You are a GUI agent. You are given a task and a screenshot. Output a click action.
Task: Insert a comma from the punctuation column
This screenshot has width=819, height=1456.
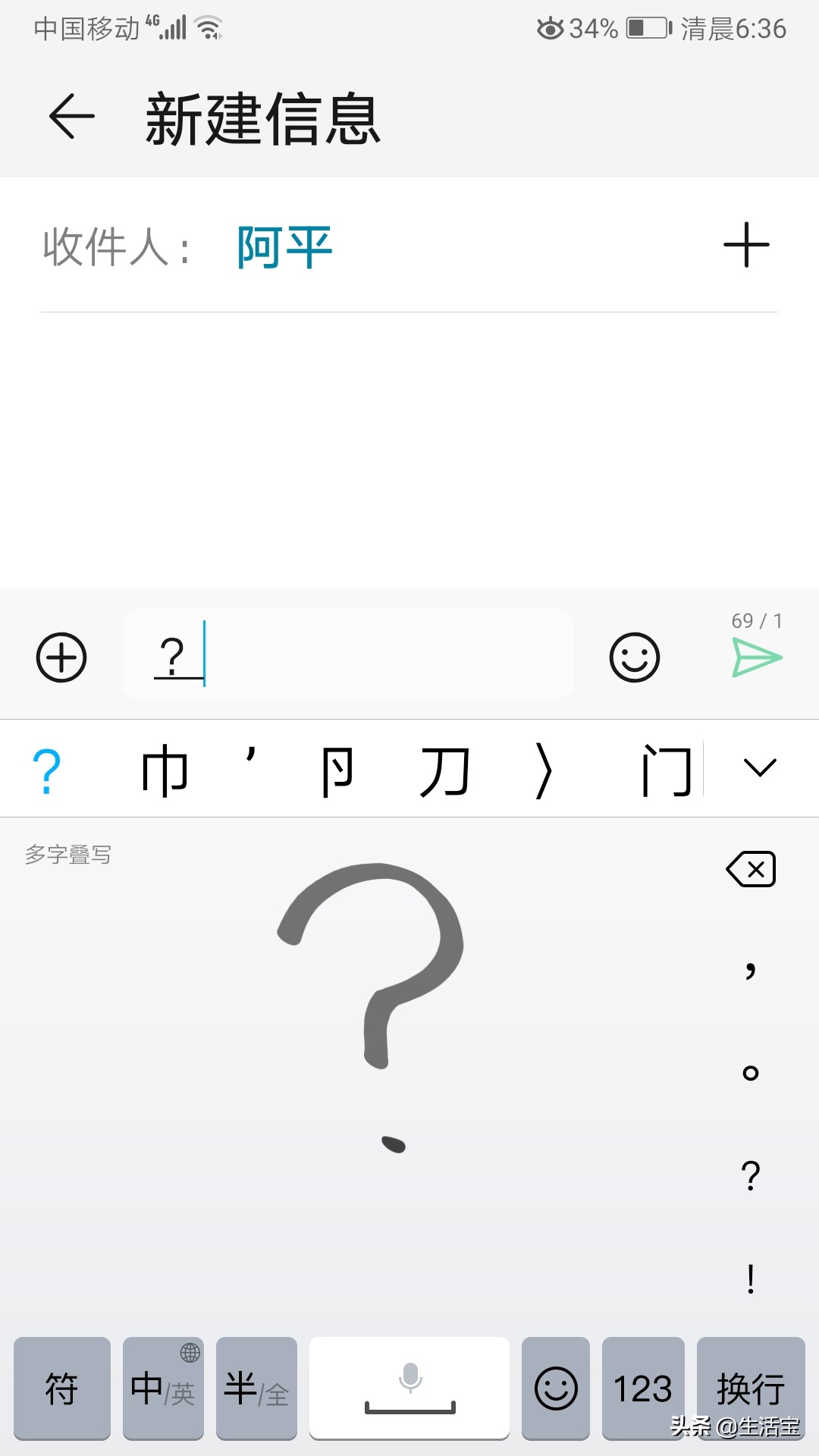click(x=750, y=969)
